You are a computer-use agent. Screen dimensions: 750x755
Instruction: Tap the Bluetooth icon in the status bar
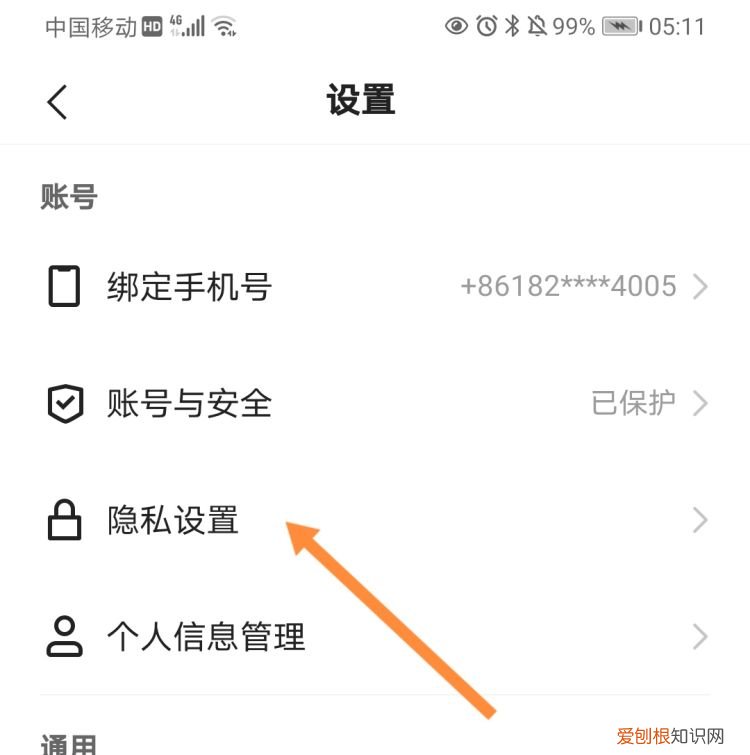(x=513, y=26)
